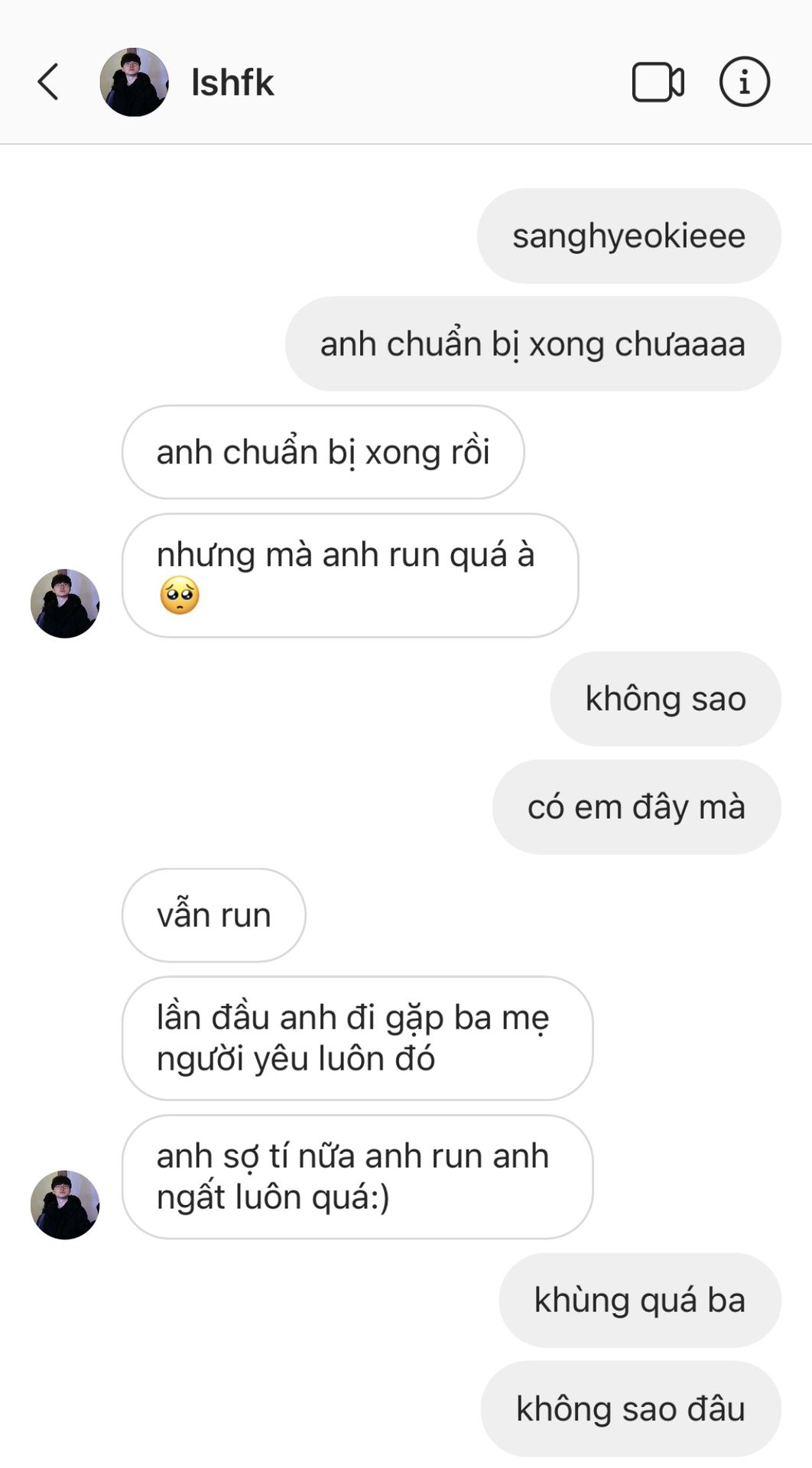Tap lshfk's avatar beside the "ngất luôn quá:)" message
Image resolution: width=812 pixels, height=1468 pixels.
tap(65, 1204)
